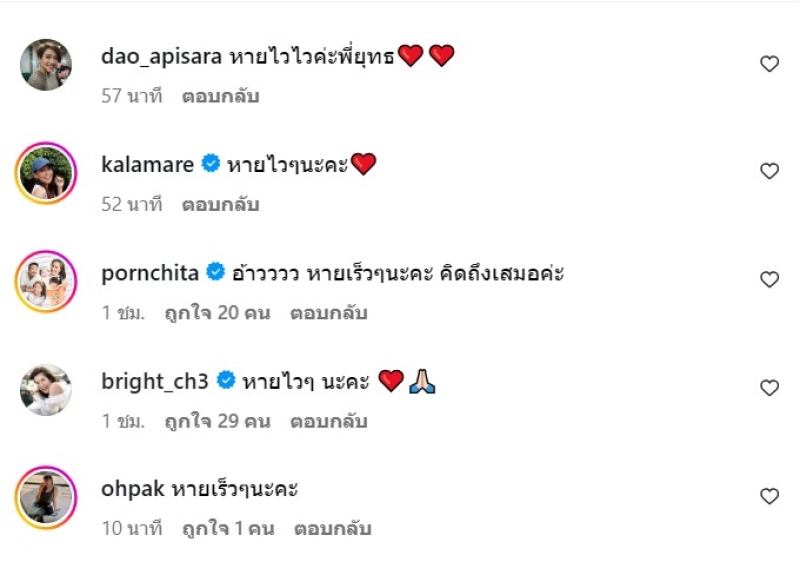
Task: Open the kalamare username link
Action: (x=148, y=164)
